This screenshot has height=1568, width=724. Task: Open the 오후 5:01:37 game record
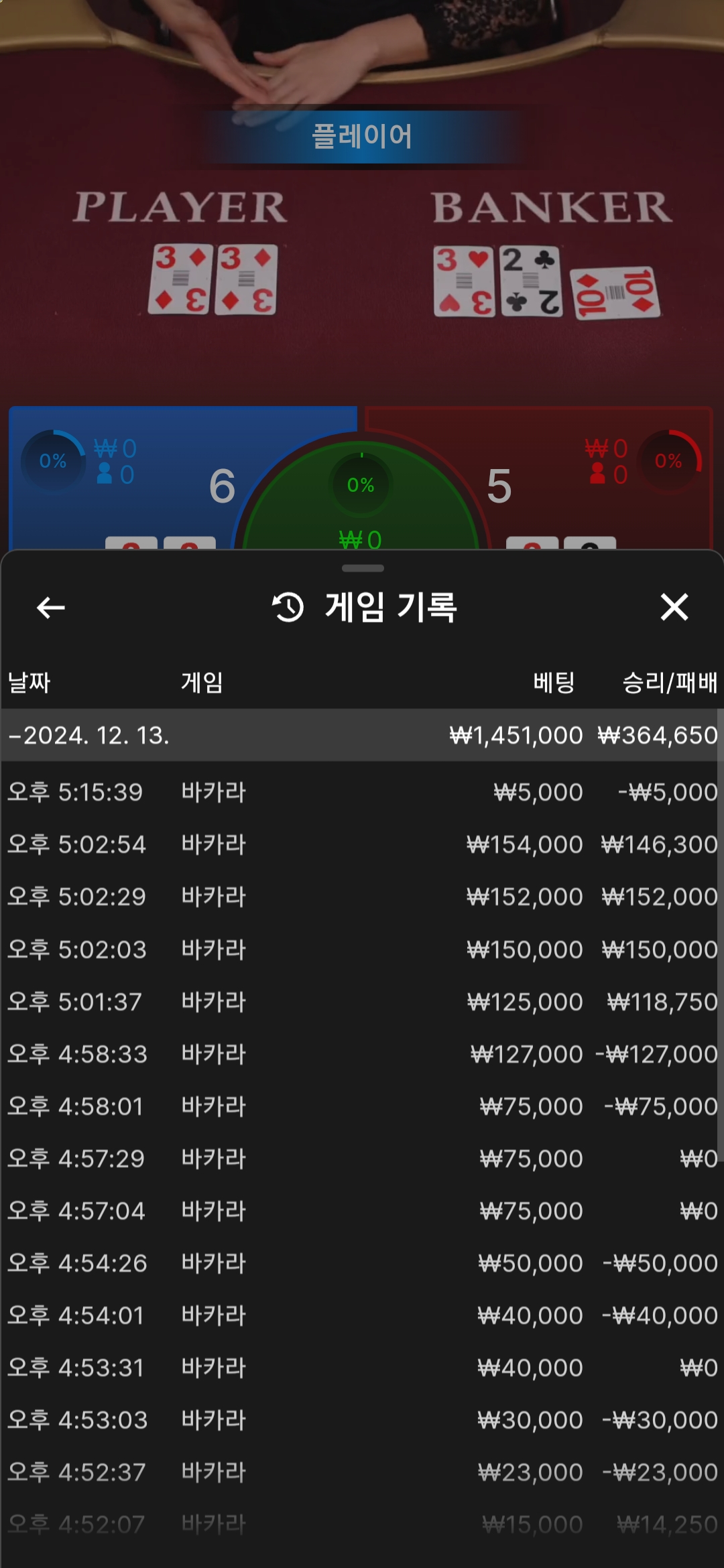[x=362, y=1002]
